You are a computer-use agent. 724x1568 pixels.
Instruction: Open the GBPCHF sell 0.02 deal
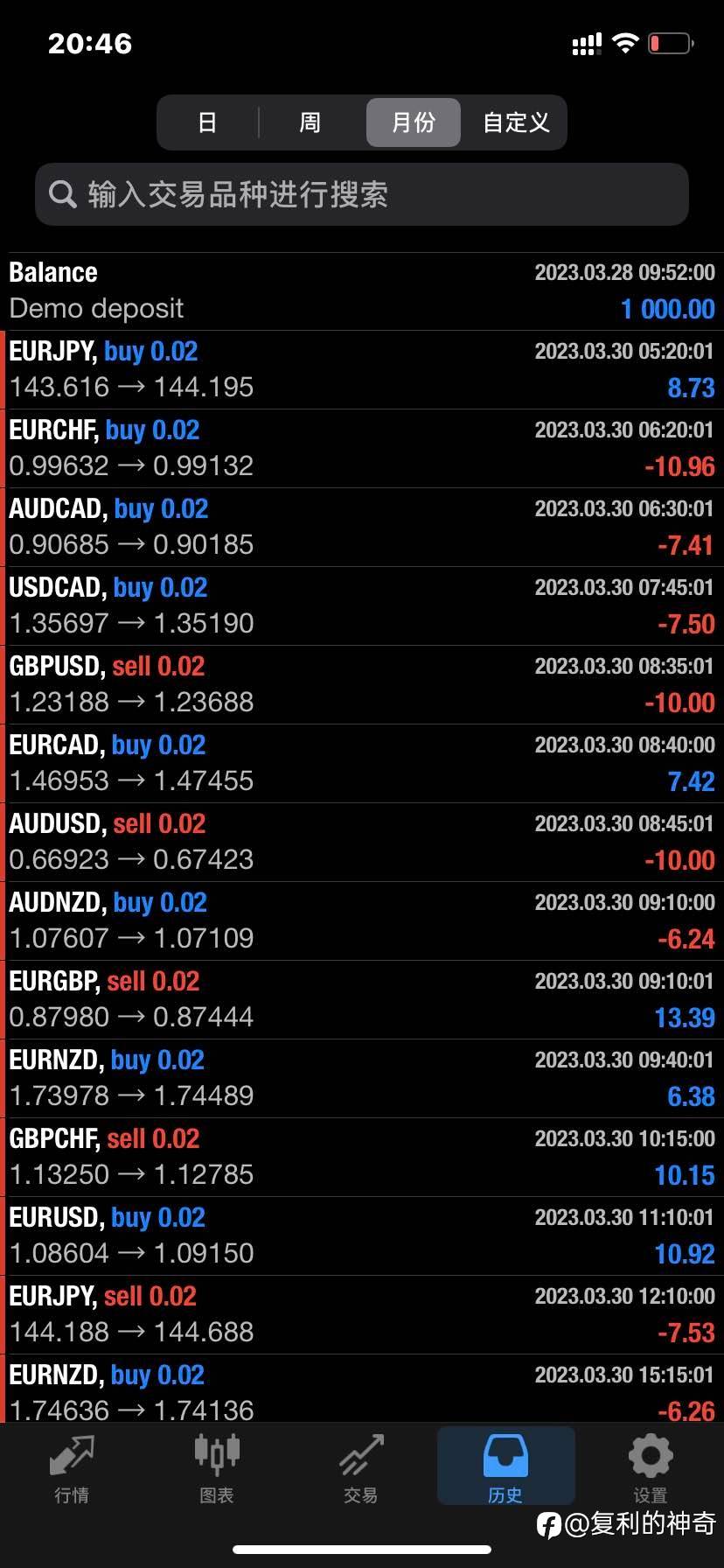pos(362,1157)
